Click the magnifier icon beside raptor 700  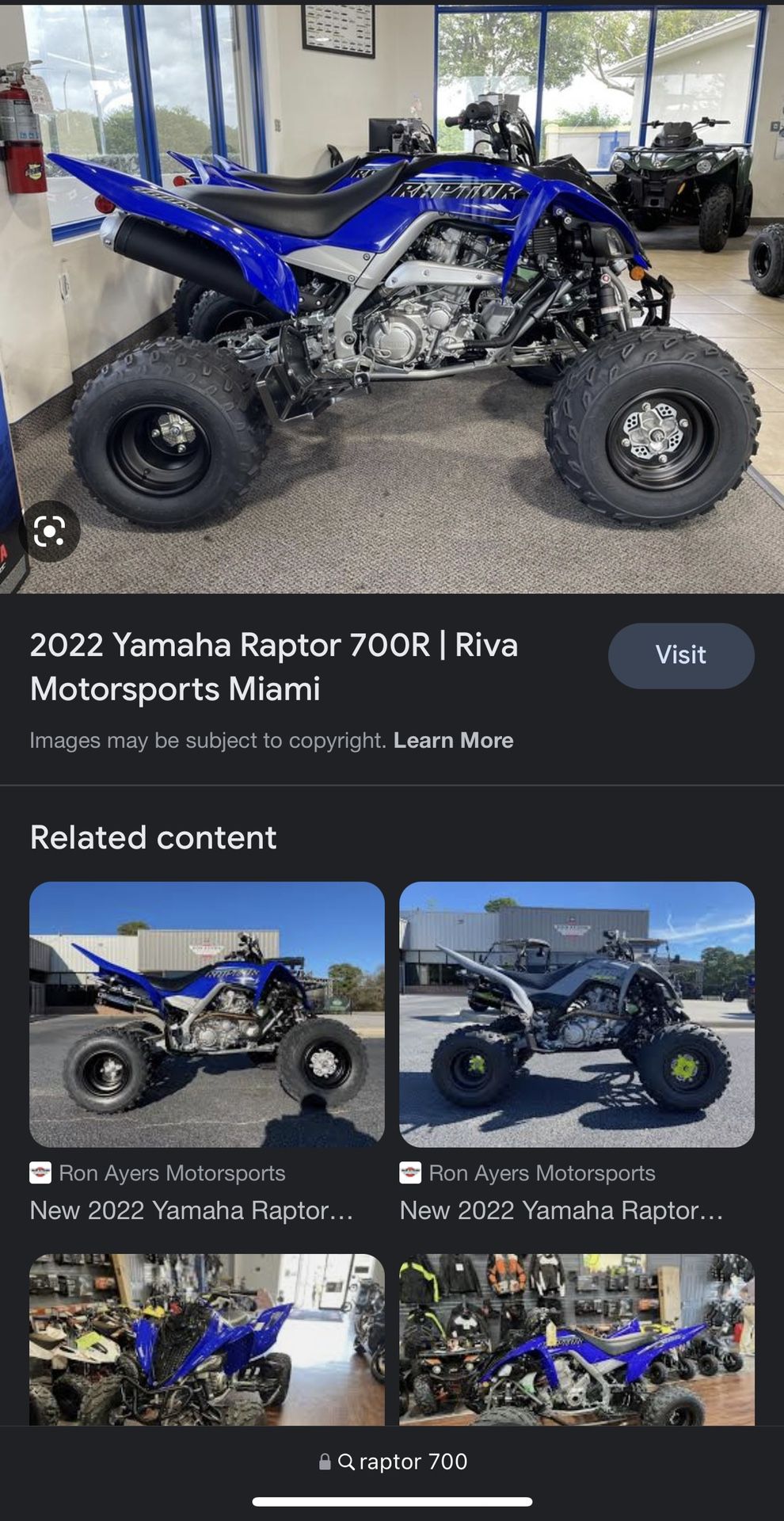tap(346, 1462)
